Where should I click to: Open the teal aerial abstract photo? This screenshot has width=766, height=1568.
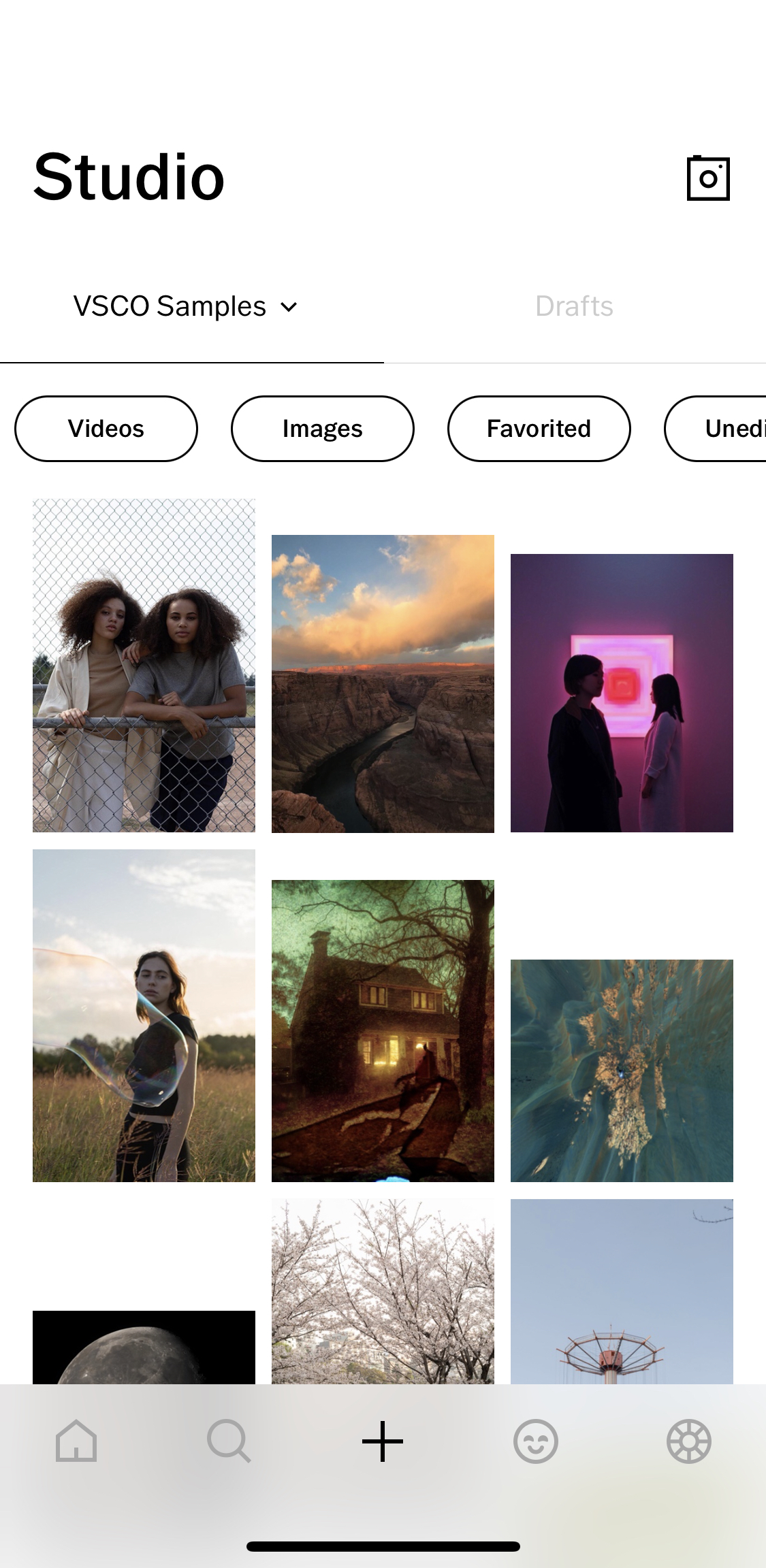pos(622,1071)
